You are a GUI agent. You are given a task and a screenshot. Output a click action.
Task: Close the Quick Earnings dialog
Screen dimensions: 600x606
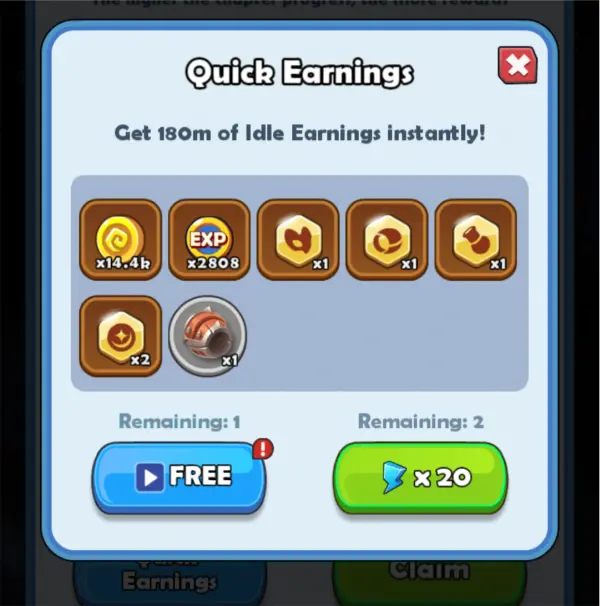pyautogui.click(x=517, y=67)
